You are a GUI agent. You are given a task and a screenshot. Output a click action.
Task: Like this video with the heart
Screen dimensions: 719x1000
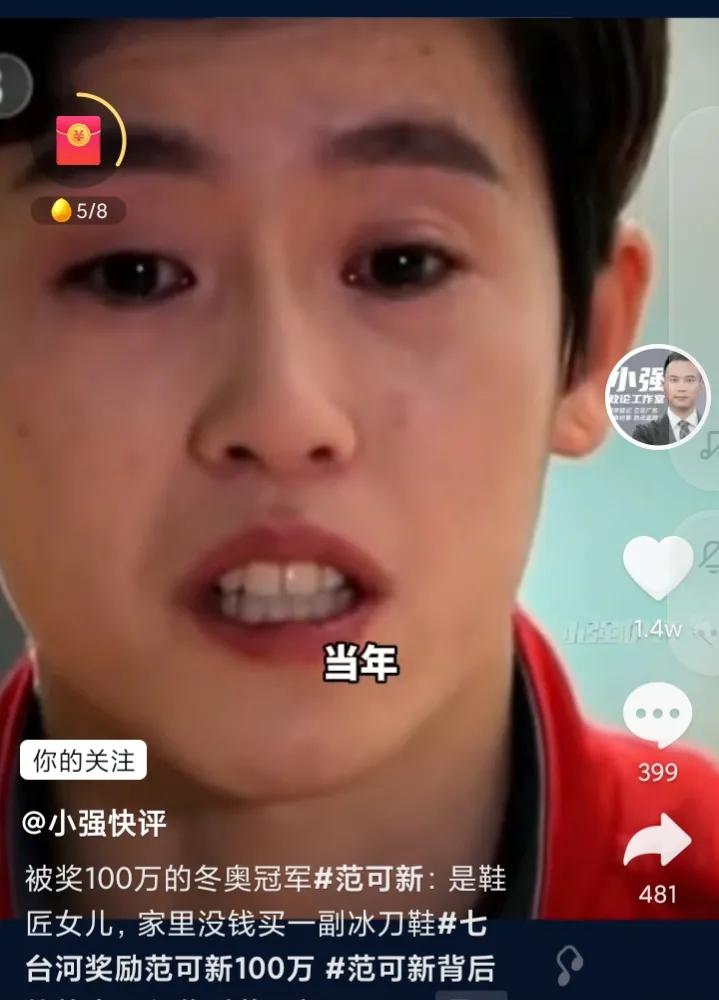point(657,567)
